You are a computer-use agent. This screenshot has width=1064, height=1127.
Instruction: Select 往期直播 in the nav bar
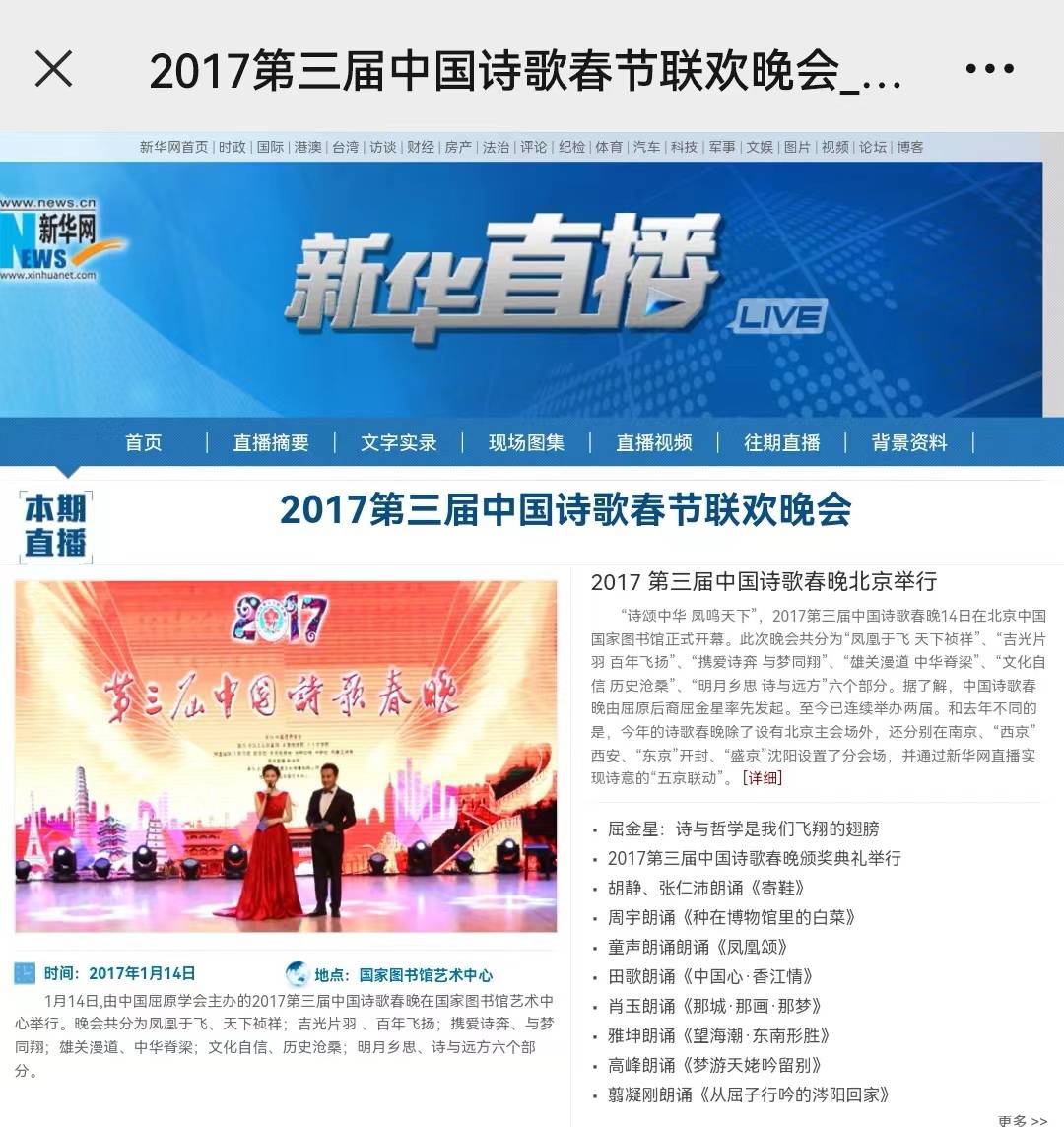[x=781, y=443]
